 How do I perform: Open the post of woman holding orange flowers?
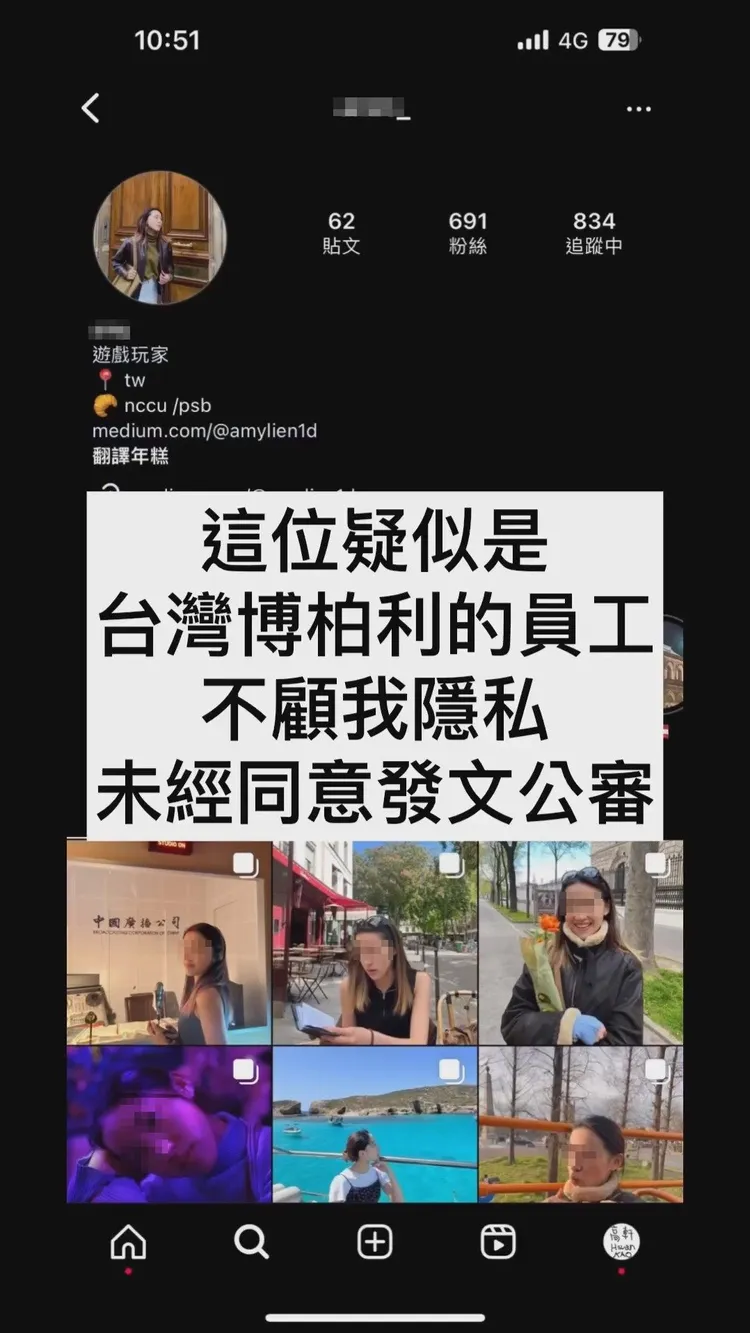pyautogui.click(x=580, y=940)
